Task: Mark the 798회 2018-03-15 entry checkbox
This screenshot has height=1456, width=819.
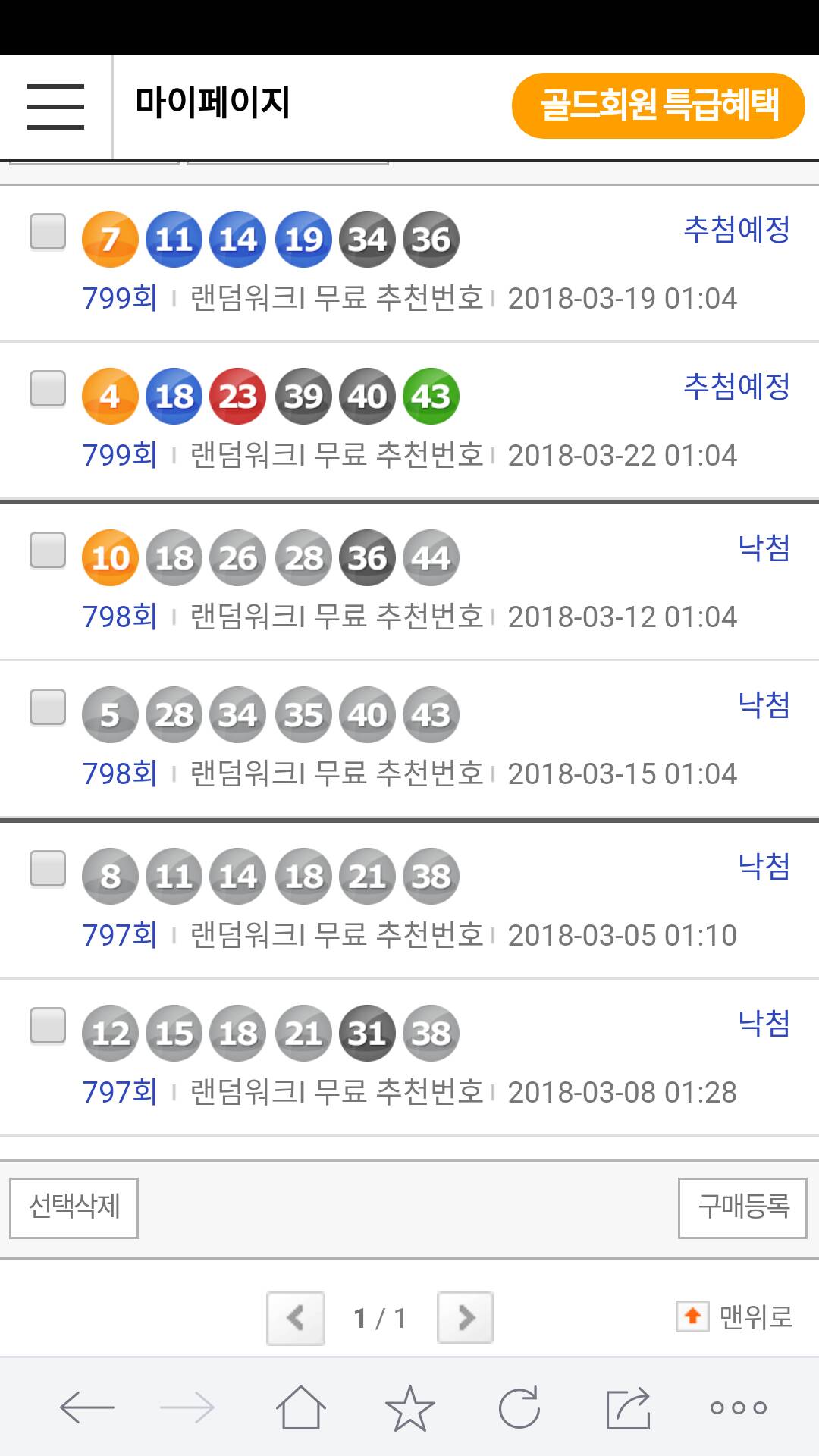Action: (48, 707)
